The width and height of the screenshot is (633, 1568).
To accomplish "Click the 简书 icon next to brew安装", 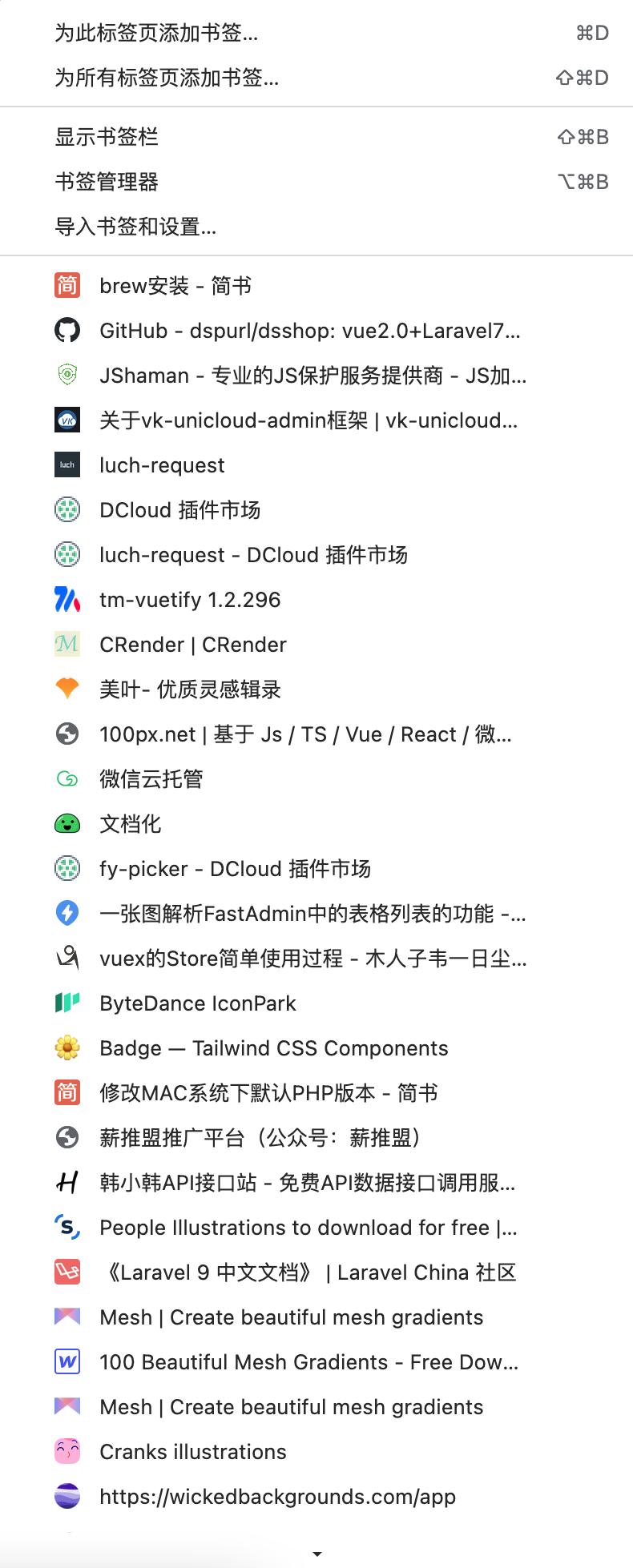I will click(67, 285).
